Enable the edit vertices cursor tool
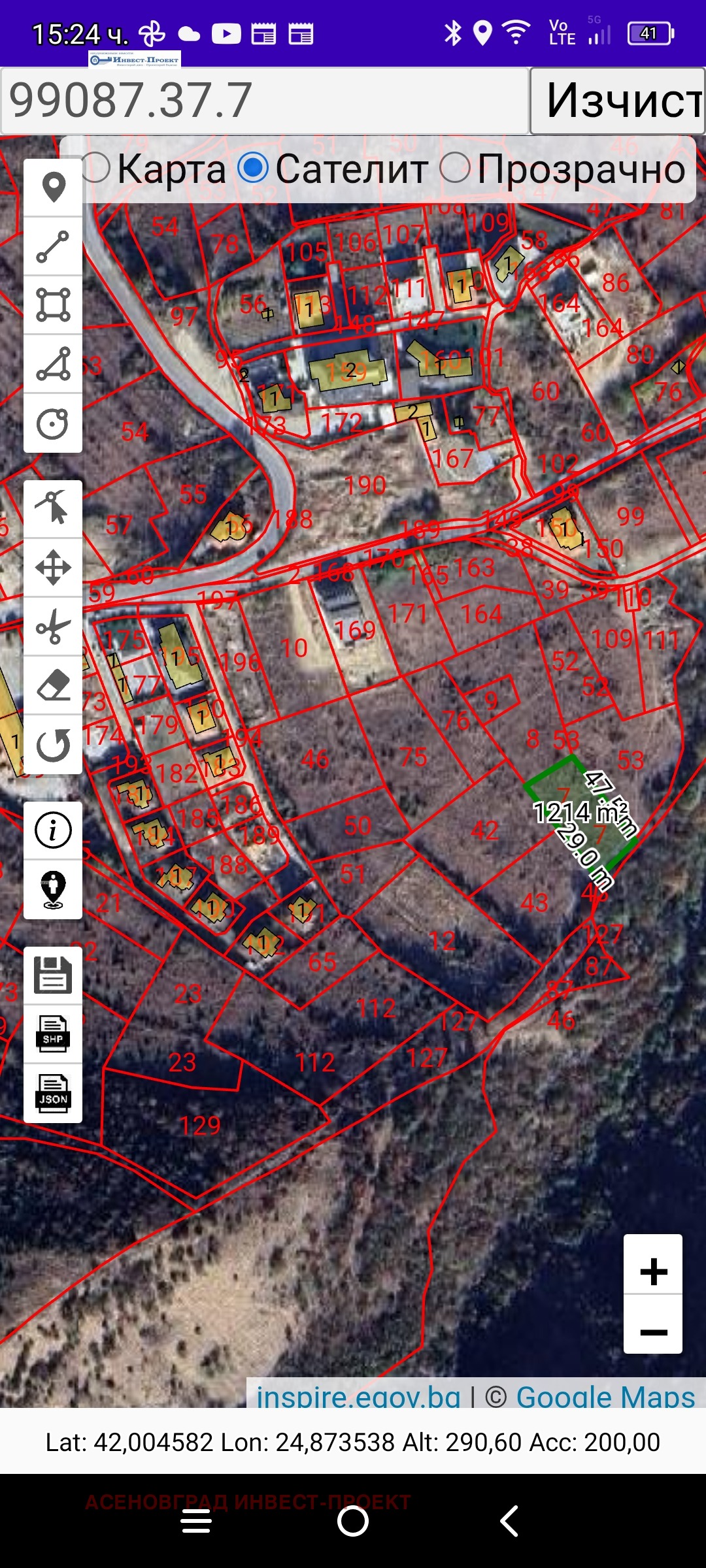Screen dimensions: 706x1568 [x=53, y=508]
